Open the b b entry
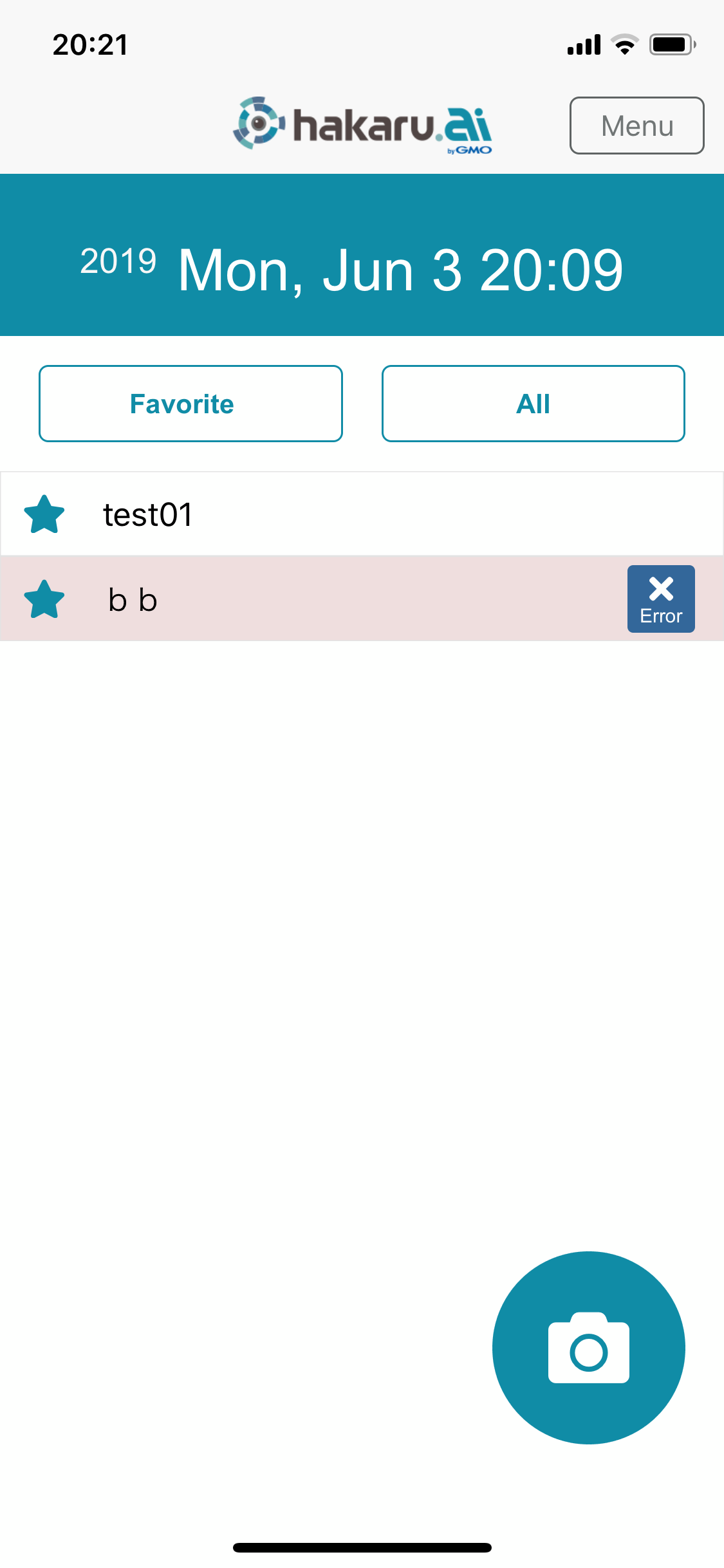The height and width of the screenshot is (1568, 724). [x=362, y=599]
